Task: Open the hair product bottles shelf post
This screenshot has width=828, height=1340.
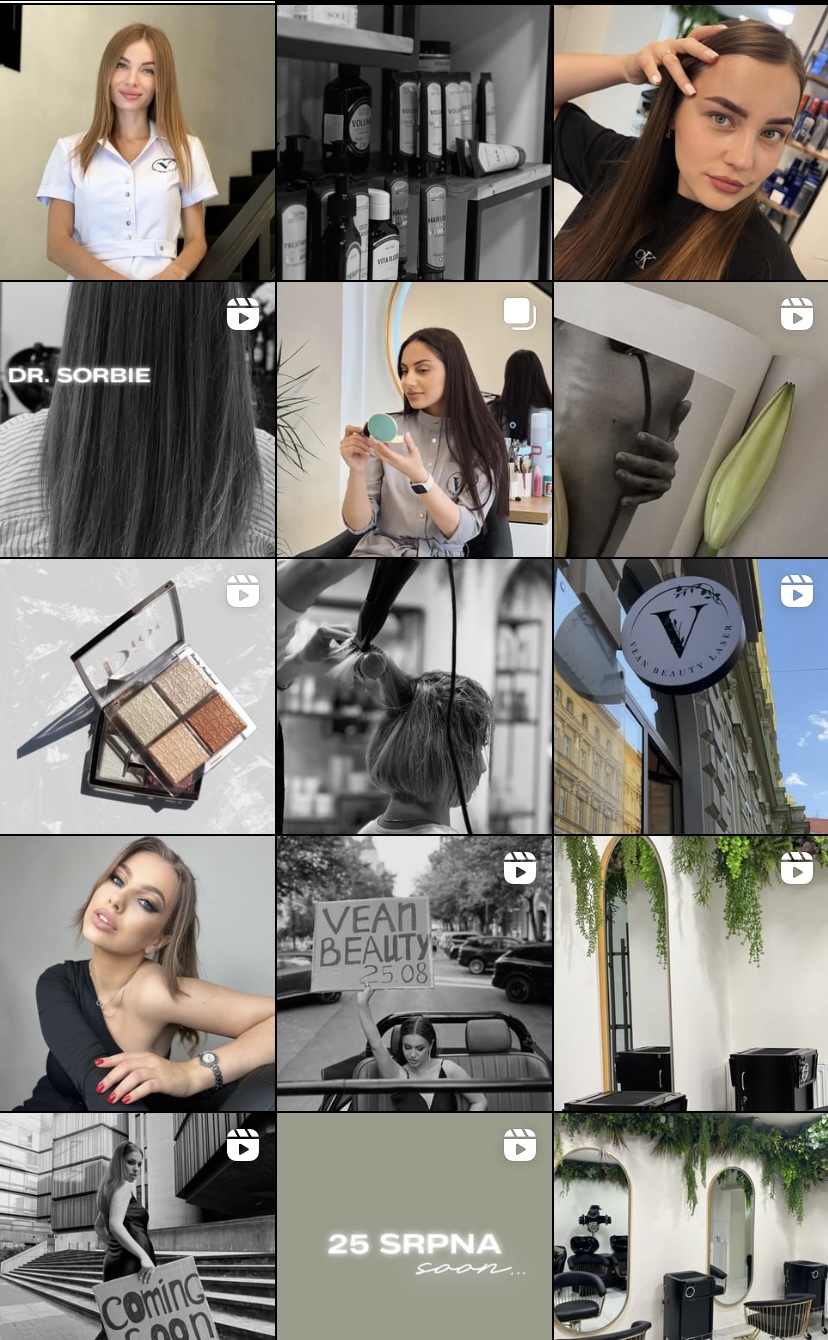Action: click(x=414, y=142)
